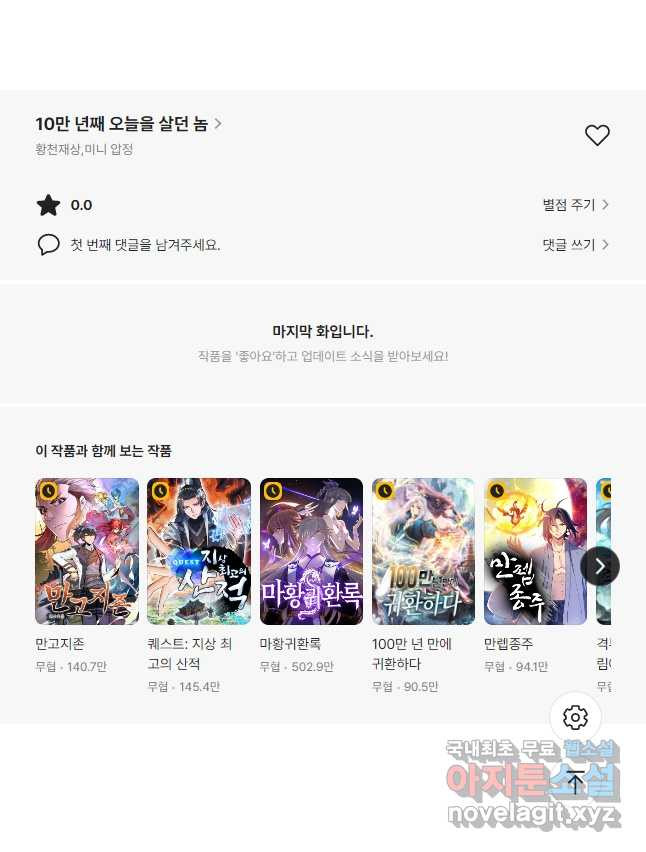Open 100만 년 만에 귀환하다 webtoon
Image resolution: width=646 pixels, height=852 pixels.
(423, 551)
